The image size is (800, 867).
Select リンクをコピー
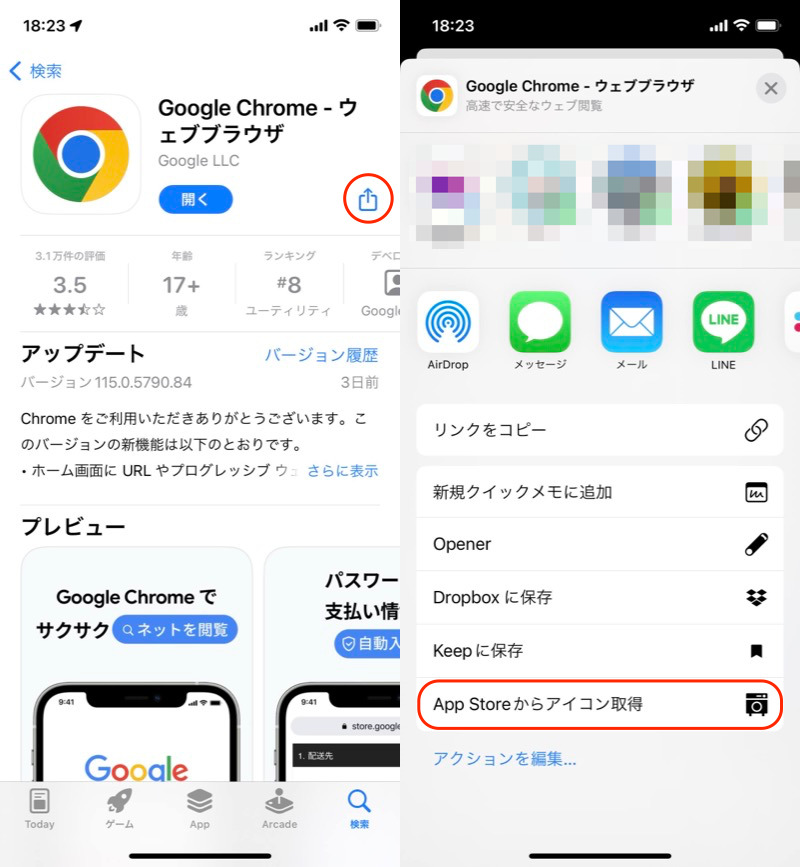coord(599,430)
